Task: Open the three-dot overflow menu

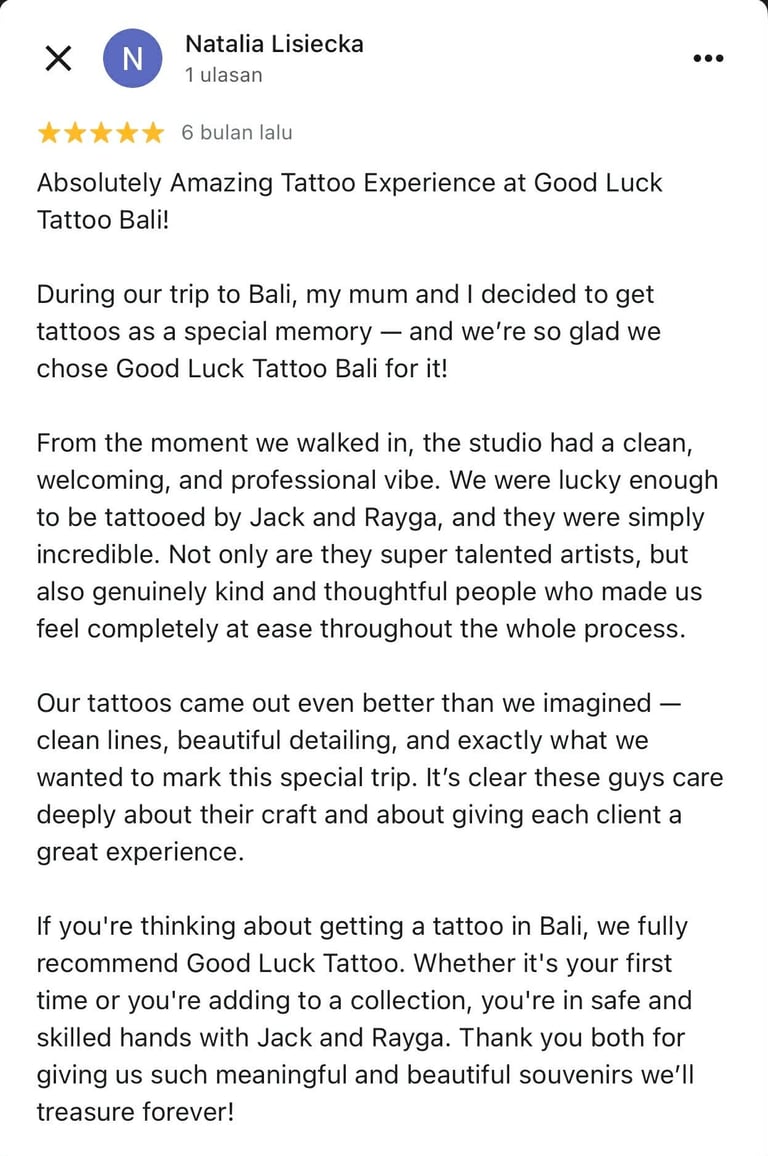Action: point(707,59)
